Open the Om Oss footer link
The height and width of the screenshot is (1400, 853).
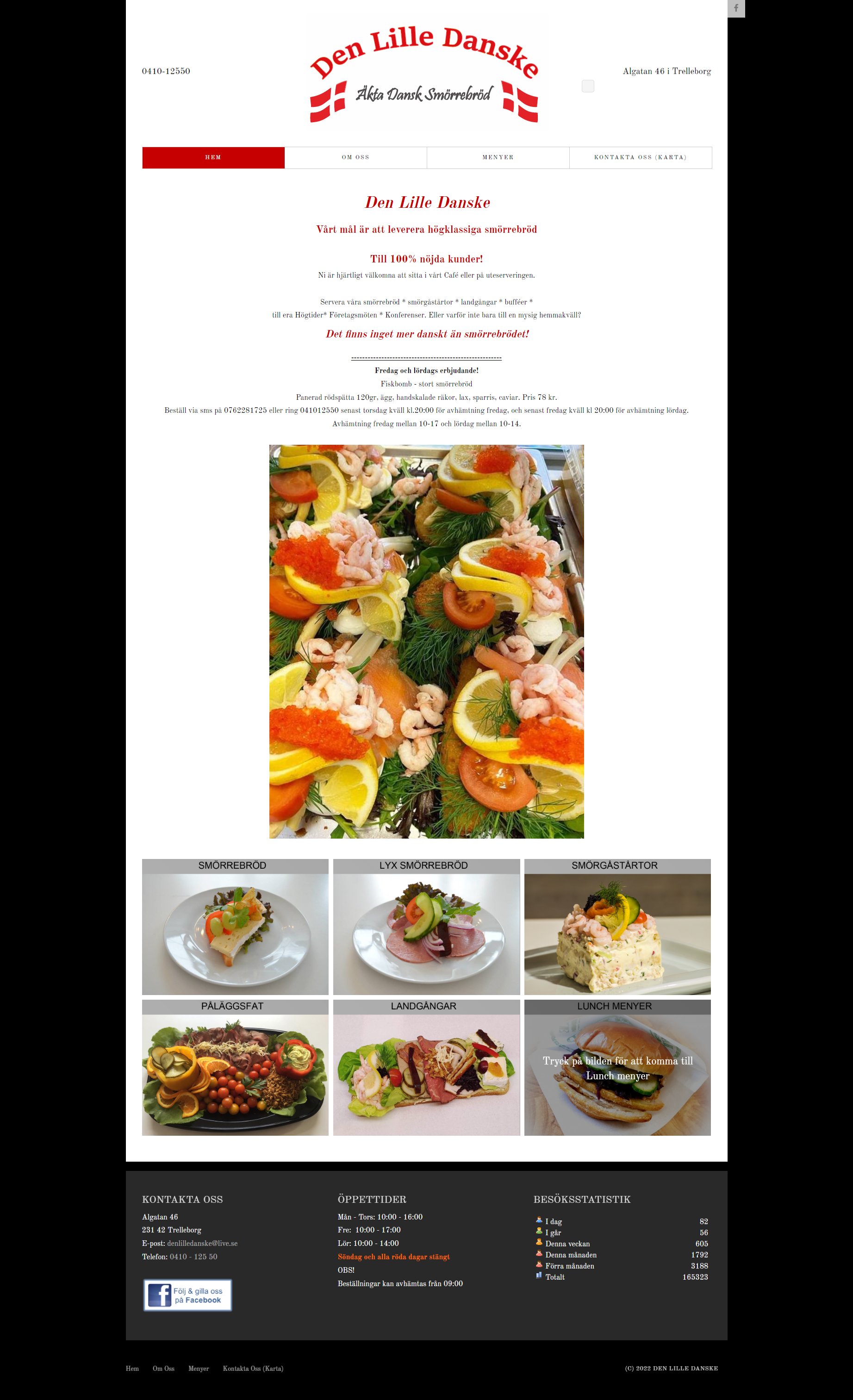[163, 1368]
